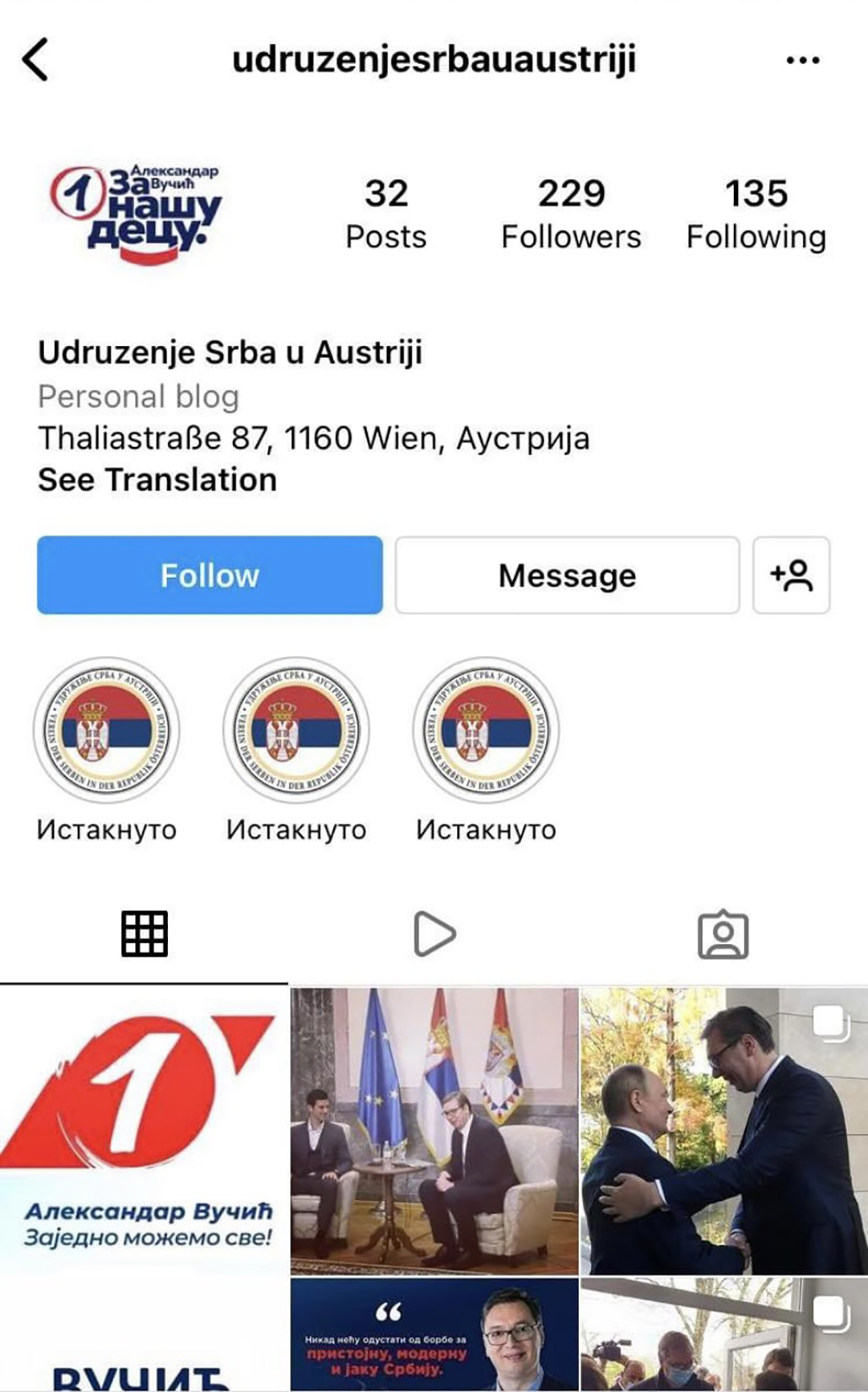
Task: Toggle the Follow button to follow account
Action: (208, 576)
